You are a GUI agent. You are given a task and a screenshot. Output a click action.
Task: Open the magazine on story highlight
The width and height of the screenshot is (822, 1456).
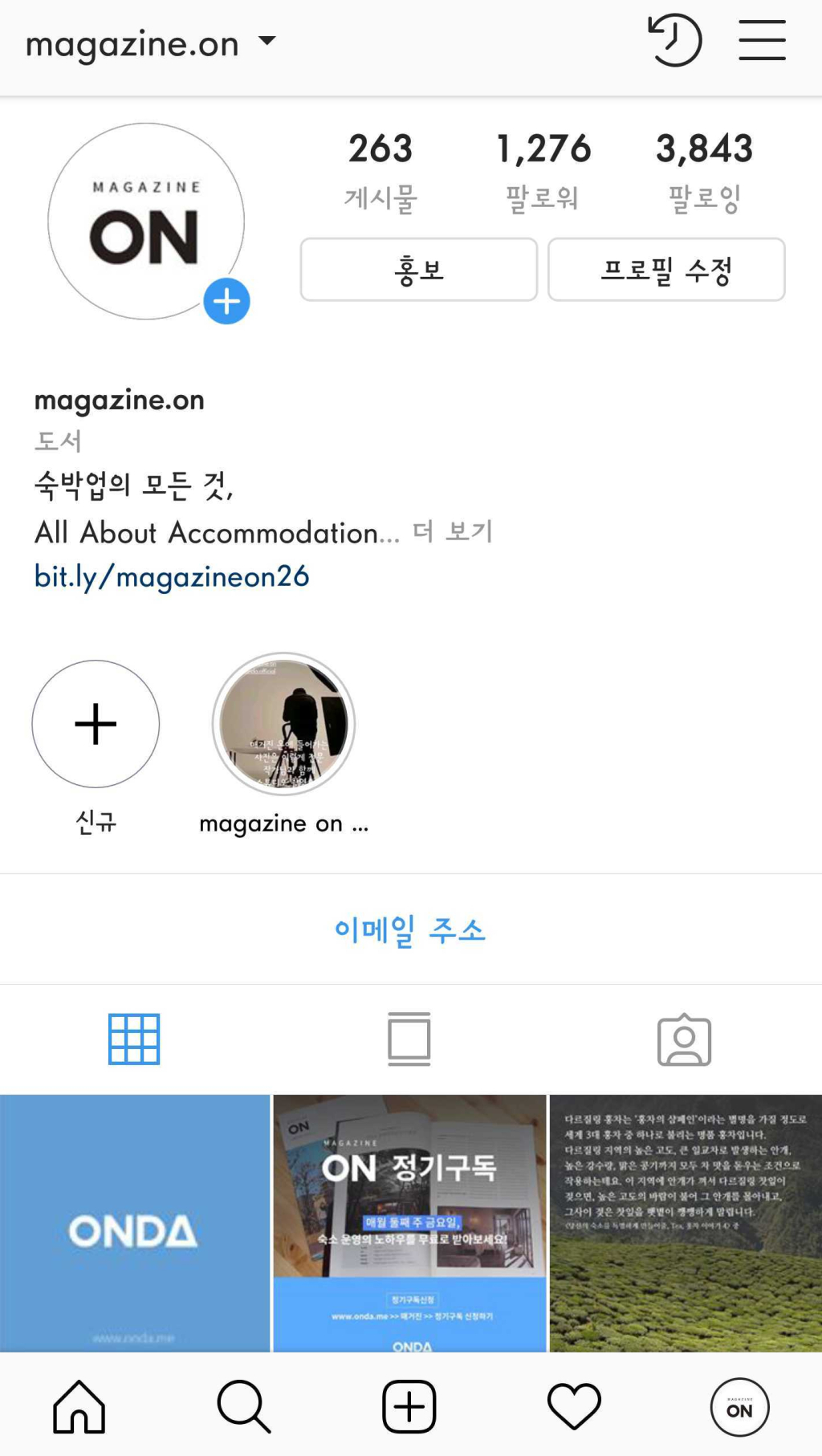pos(283,724)
